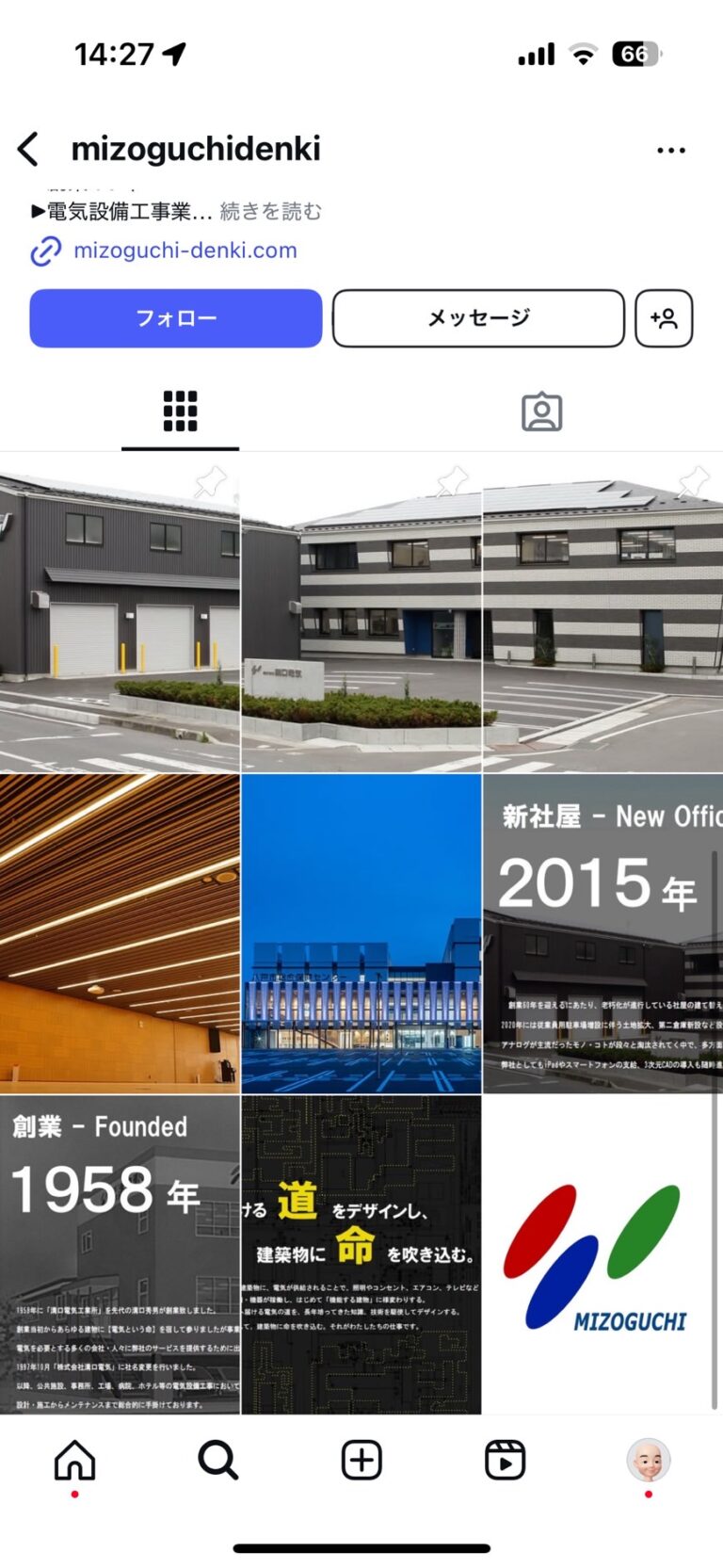The width and height of the screenshot is (723, 1568).
Task: Switch to the tagged photos tab
Action: [x=541, y=412]
